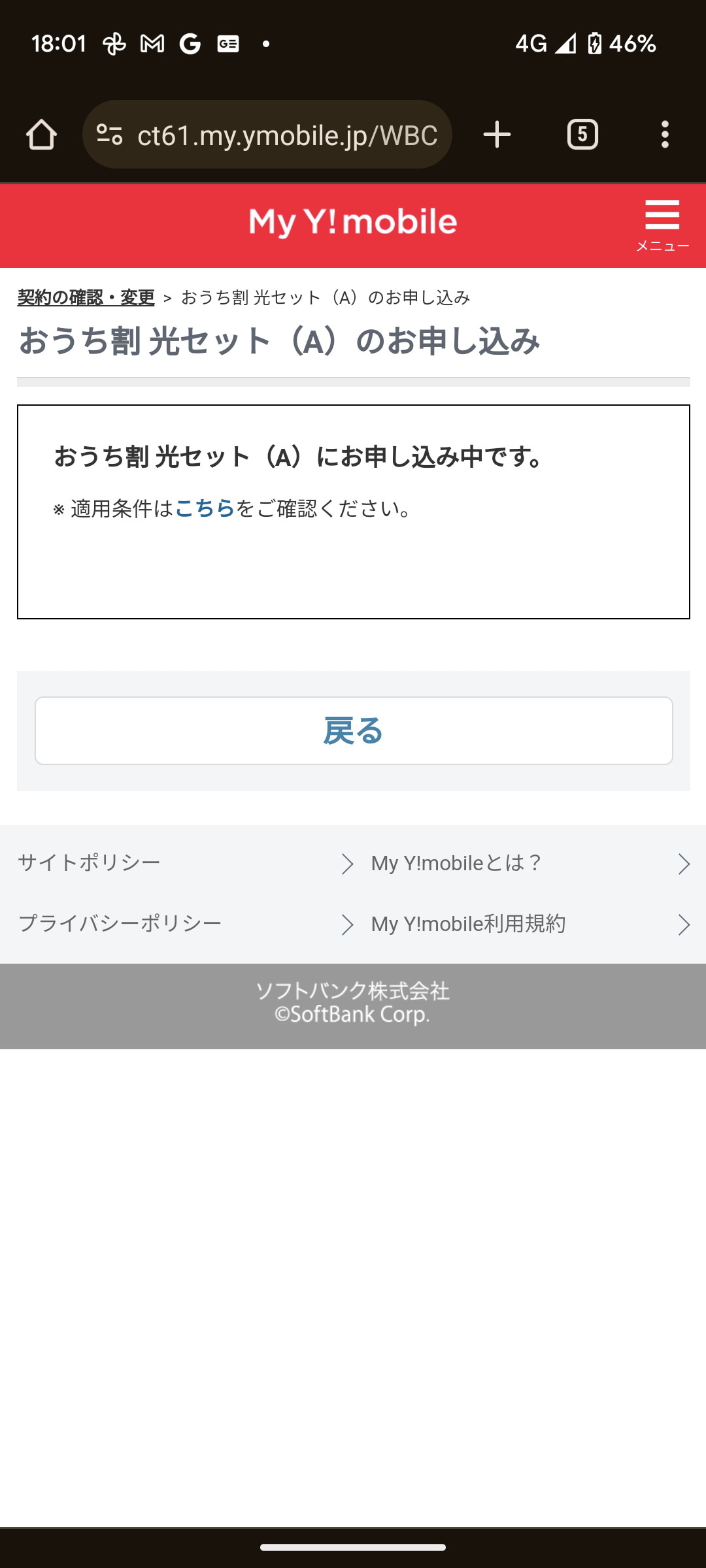Open My Y!mobile利用規約 via its arrow

(x=685, y=923)
